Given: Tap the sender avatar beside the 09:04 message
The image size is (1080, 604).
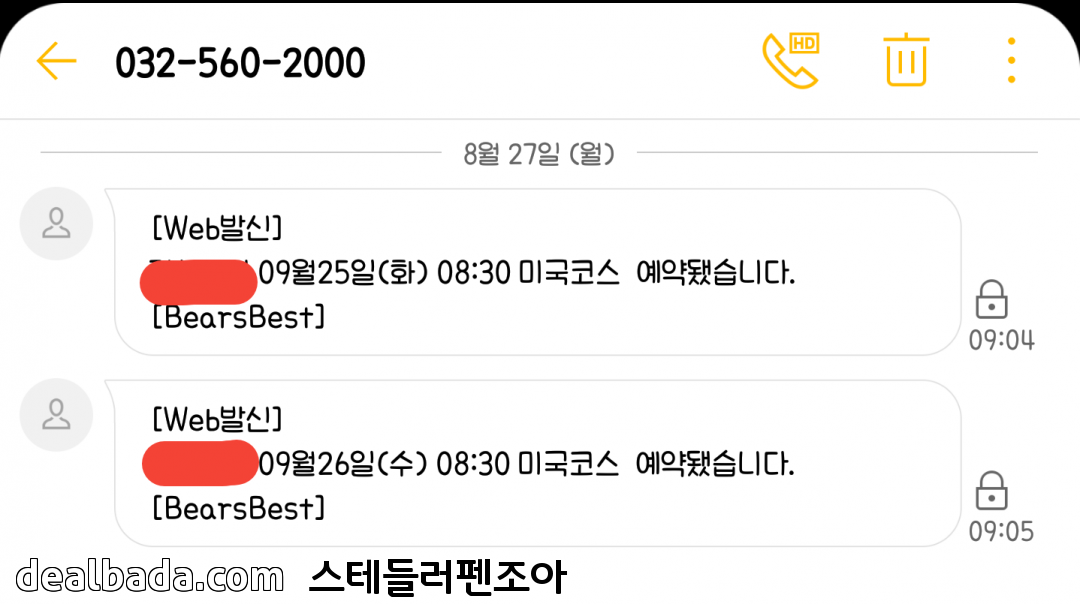Looking at the screenshot, I should 56,223.
